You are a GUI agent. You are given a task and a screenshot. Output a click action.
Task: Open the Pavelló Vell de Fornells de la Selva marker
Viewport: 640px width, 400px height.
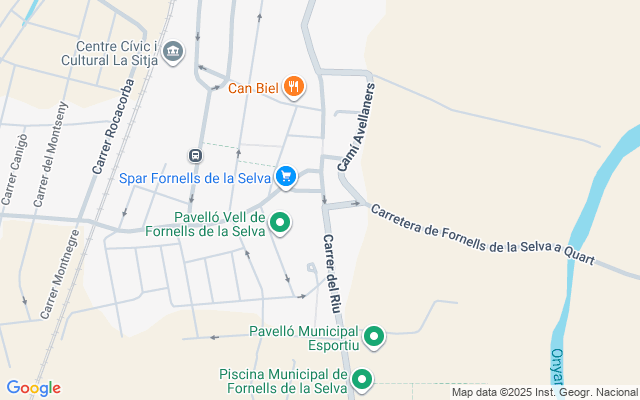pyautogui.click(x=280, y=223)
